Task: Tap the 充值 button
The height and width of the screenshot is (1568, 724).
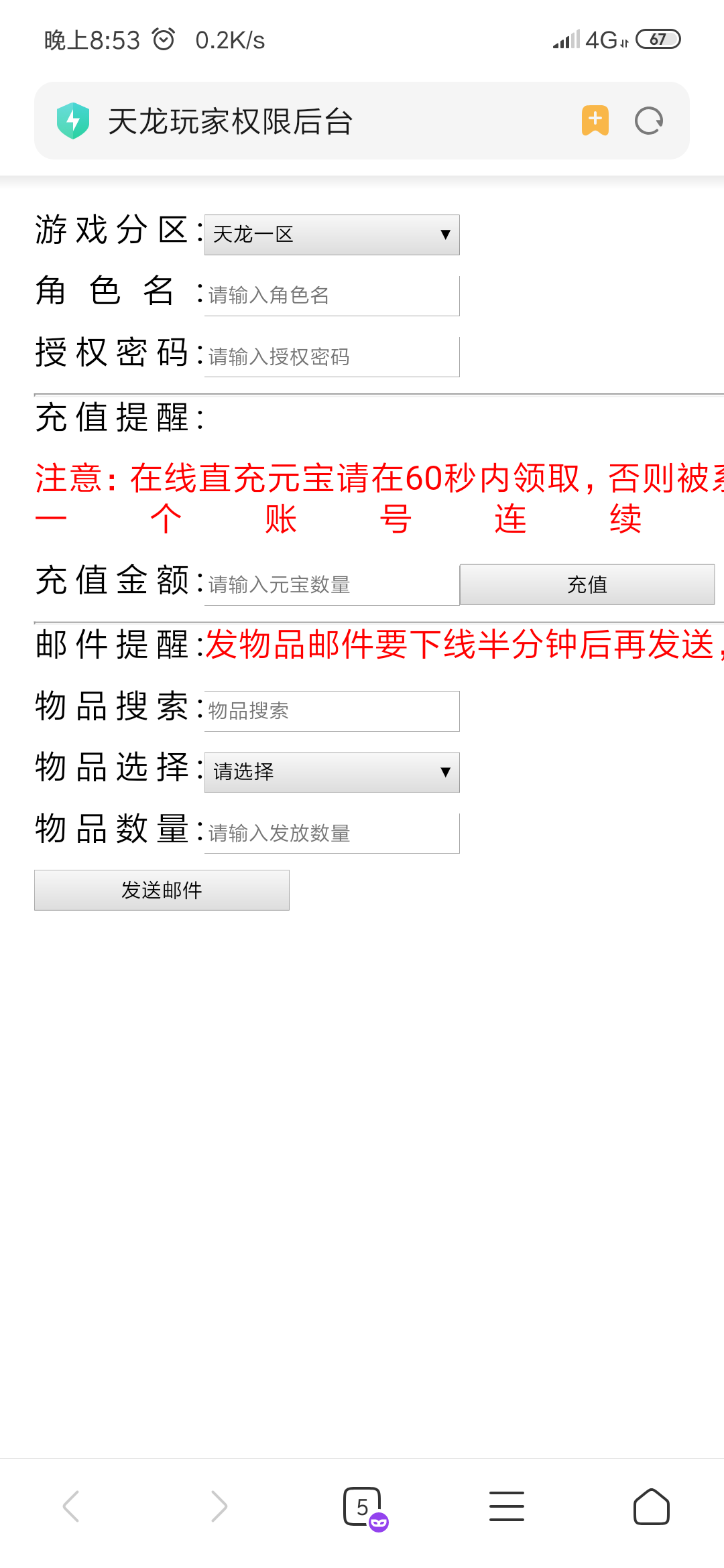Action: tap(587, 584)
